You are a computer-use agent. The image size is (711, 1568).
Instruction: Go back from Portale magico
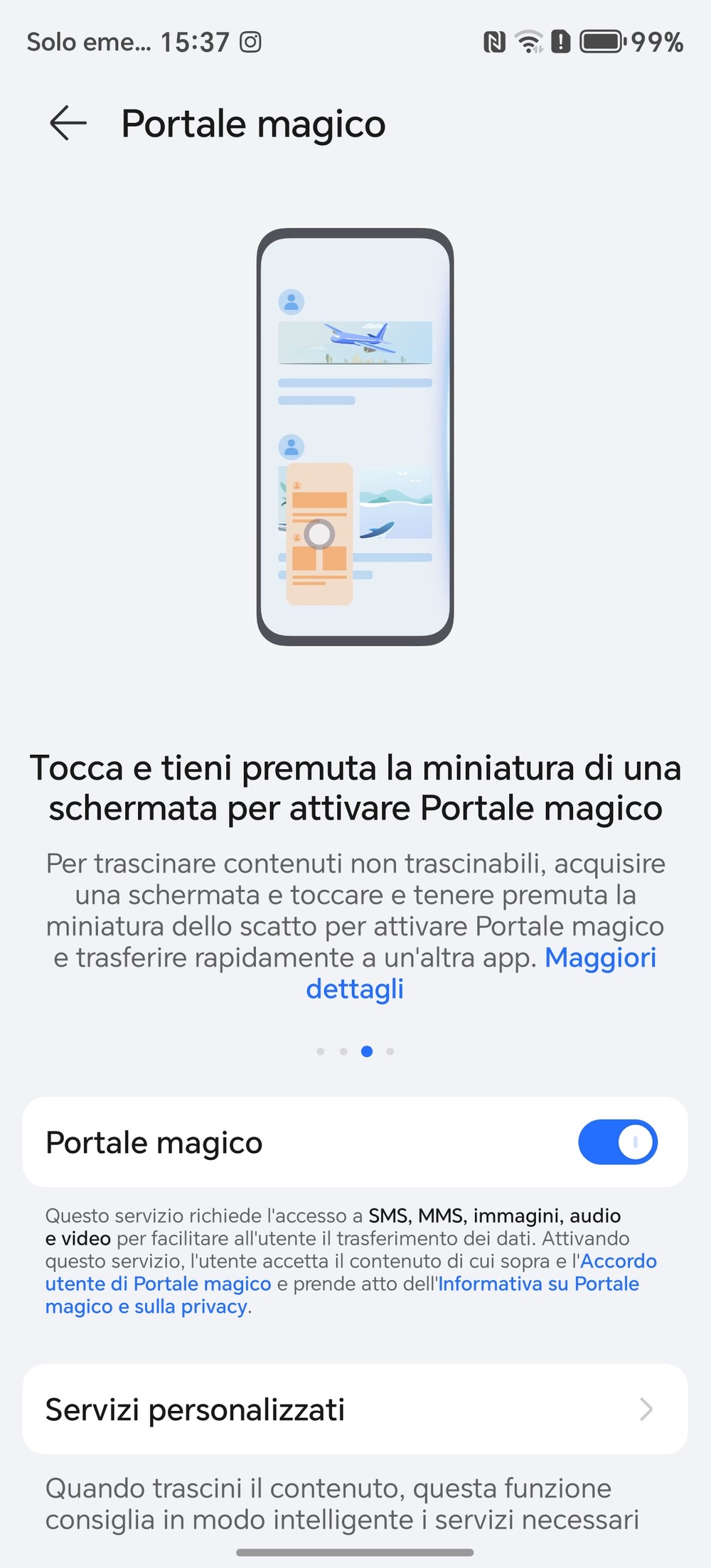[68, 123]
